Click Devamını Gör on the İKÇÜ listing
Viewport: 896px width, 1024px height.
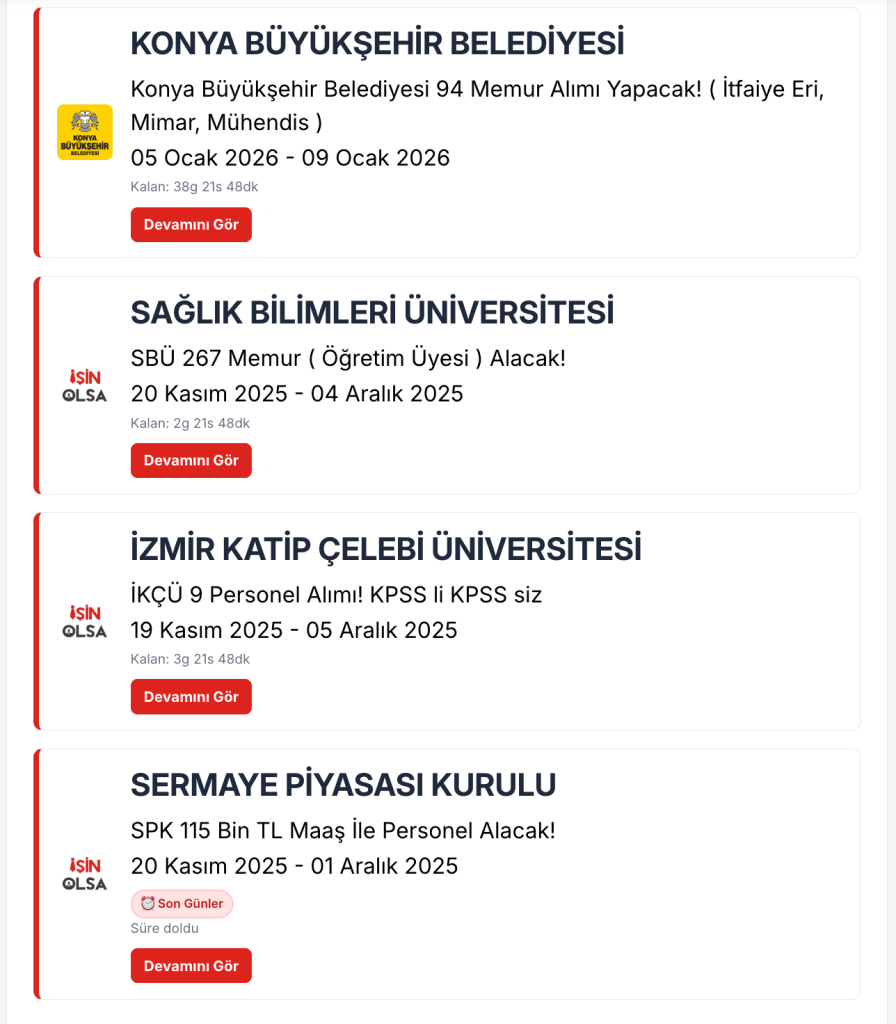click(x=191, y=696)
